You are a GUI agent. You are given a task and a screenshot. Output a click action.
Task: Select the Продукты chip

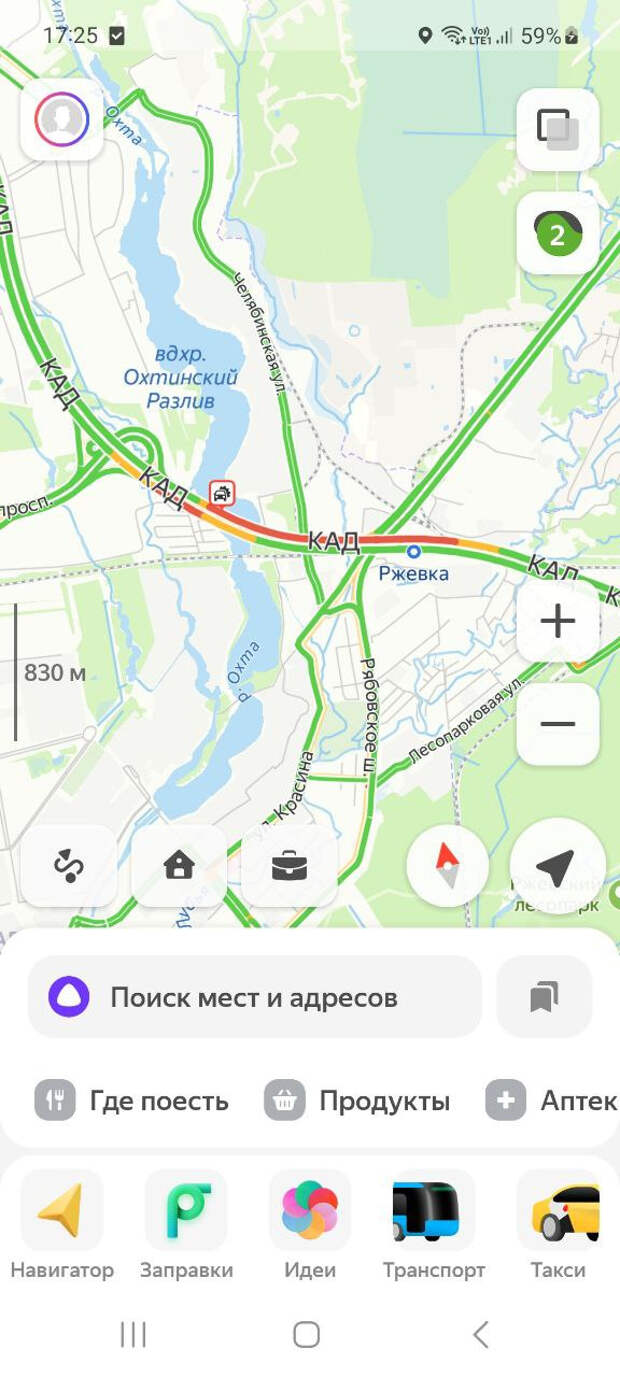point(358,1101)
